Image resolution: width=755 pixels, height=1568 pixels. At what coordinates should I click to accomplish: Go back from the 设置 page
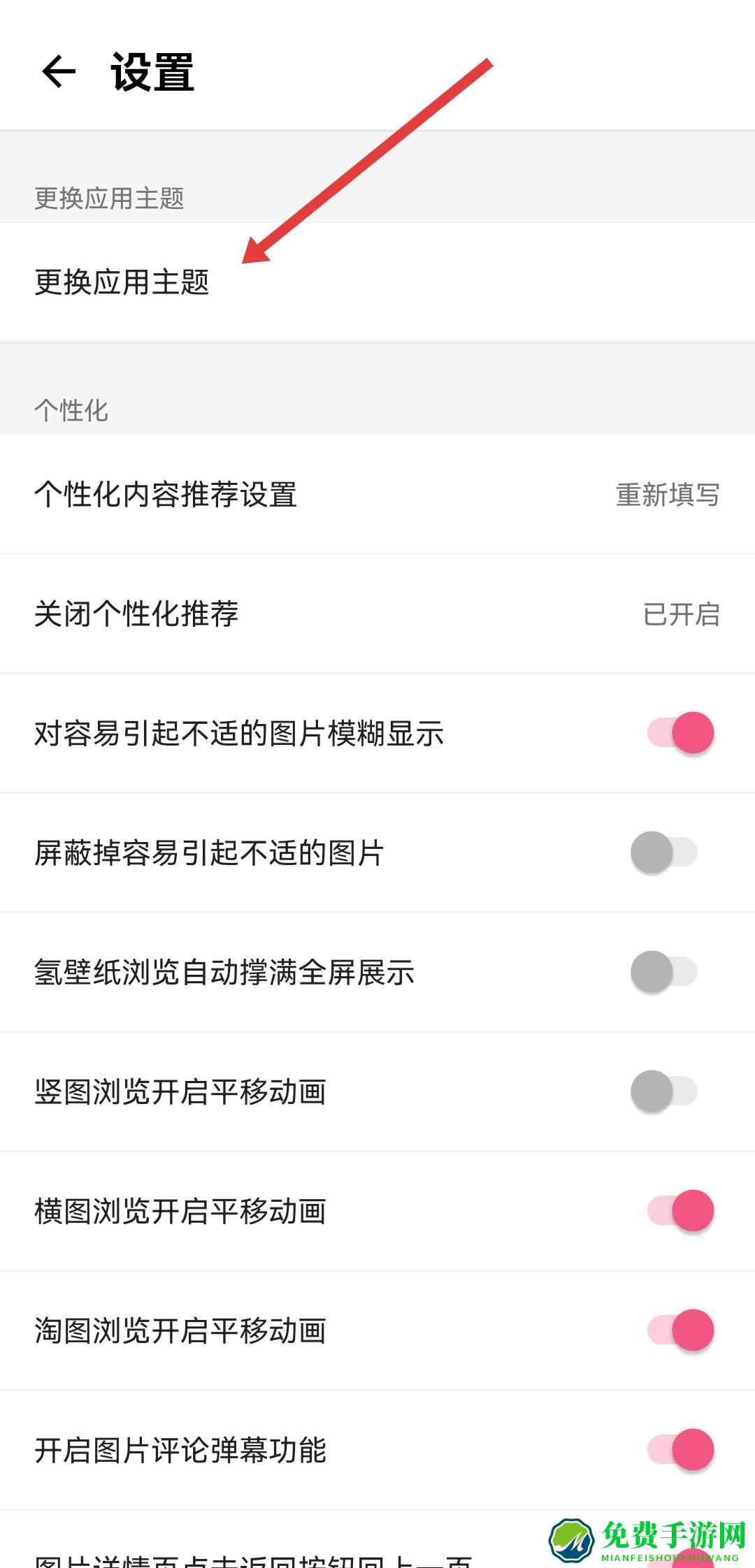(59, 72)
